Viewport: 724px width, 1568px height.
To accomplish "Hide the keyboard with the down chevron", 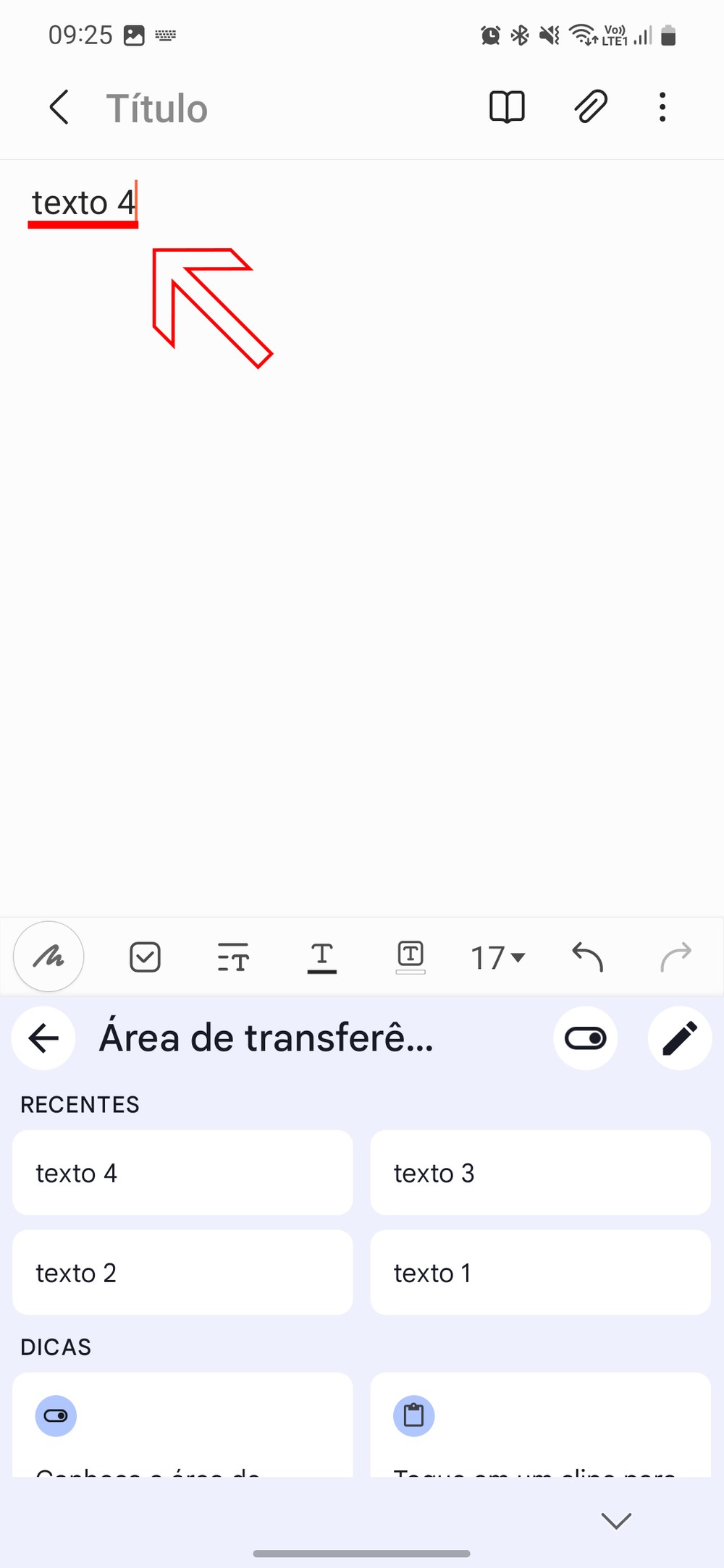I will pyautogui.click(x=617, y=1520).
